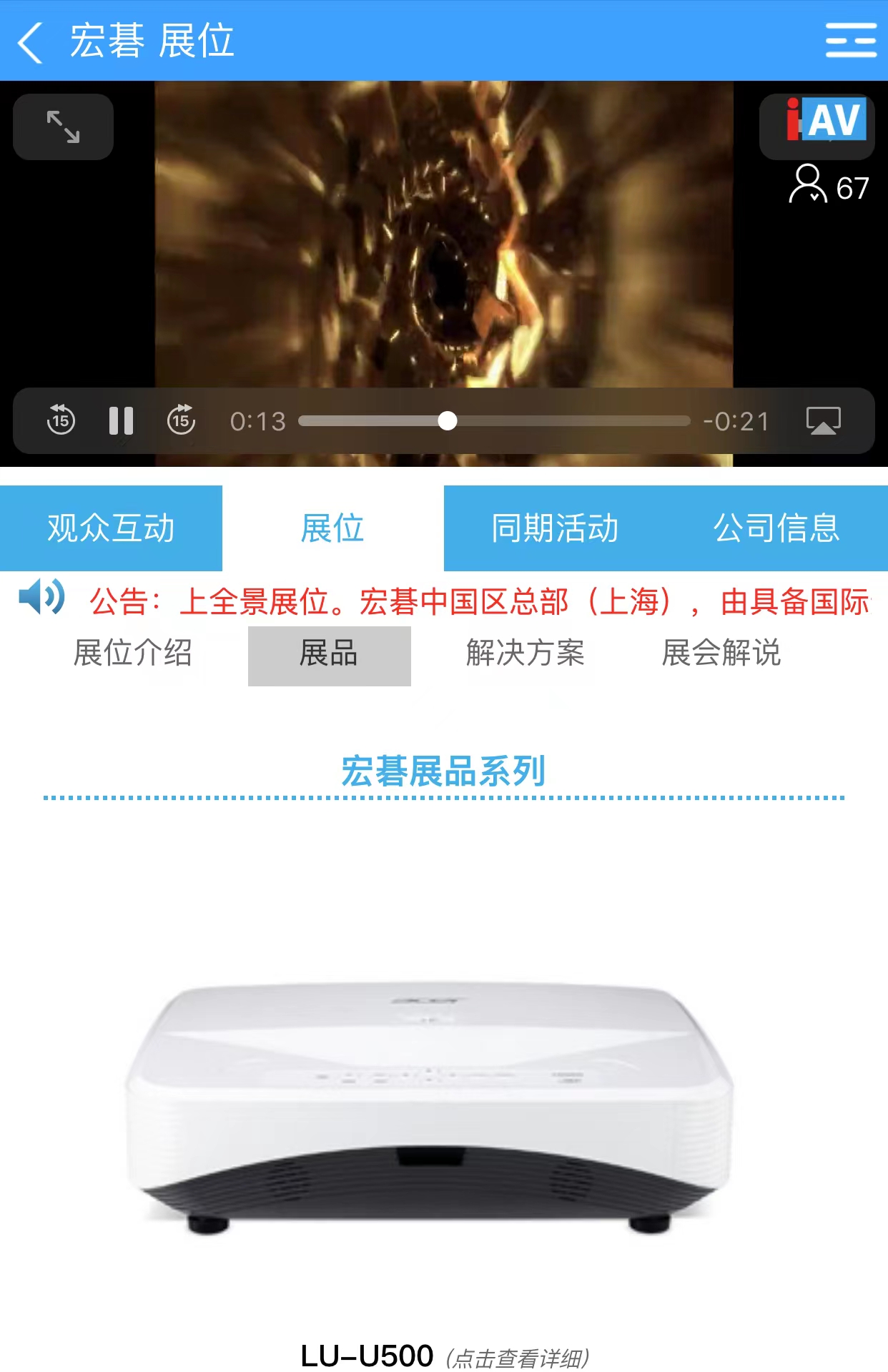This screenshot has height=1372, width=888.
Task: Open the AirPlay casting option
Action: click(x=823, y=421)
